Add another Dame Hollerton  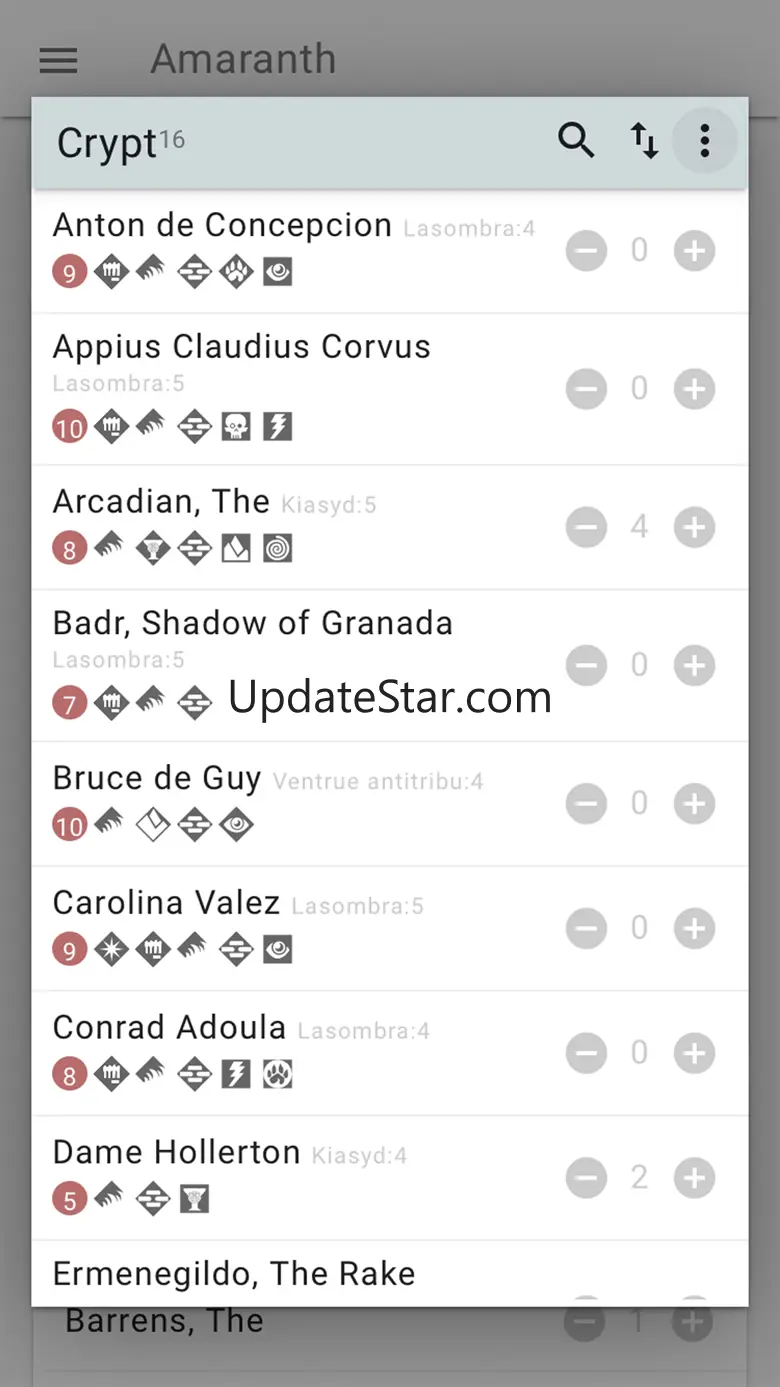click(694, 1177)
